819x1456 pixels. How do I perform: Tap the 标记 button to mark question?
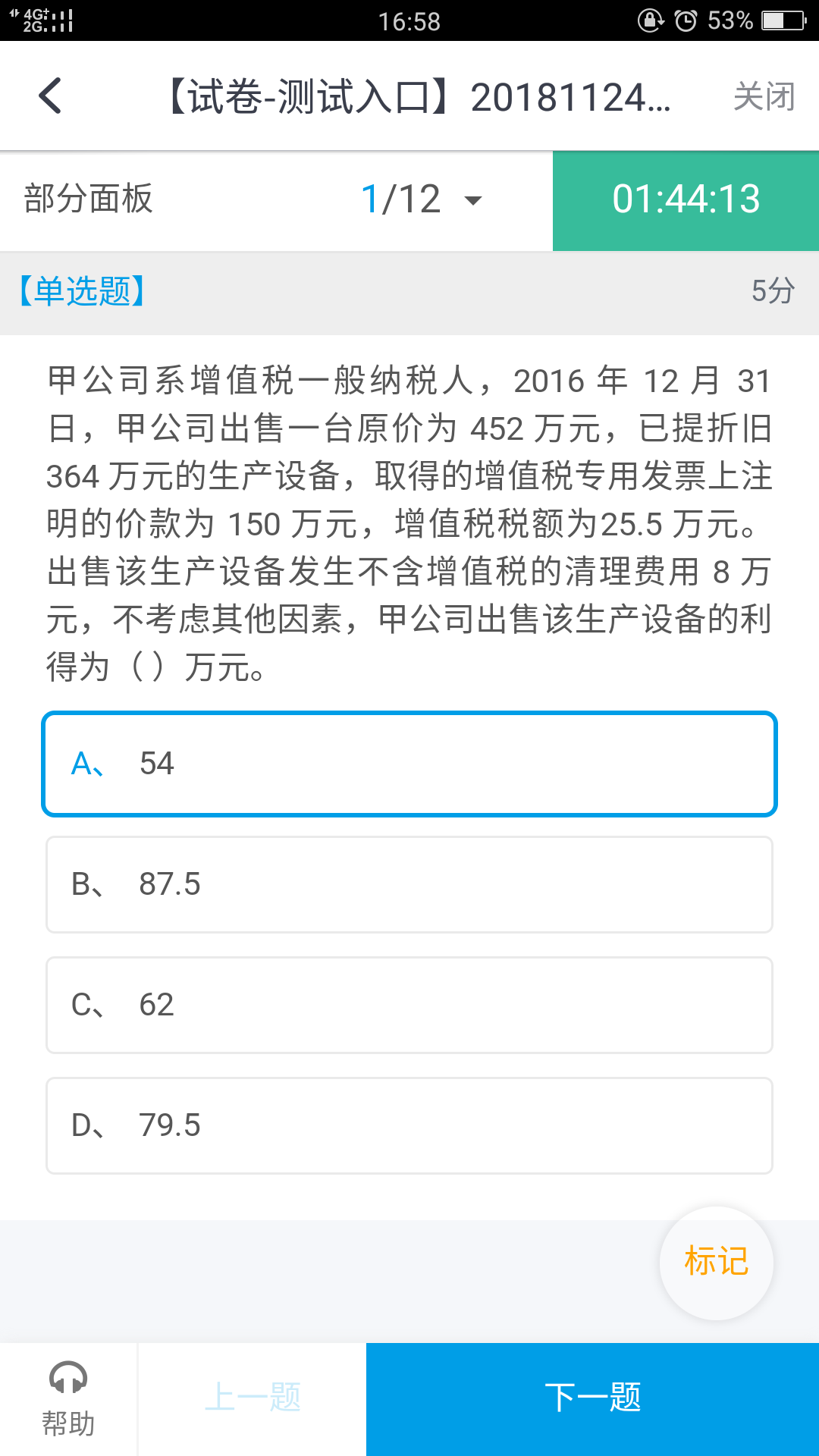click(716, 1261)
